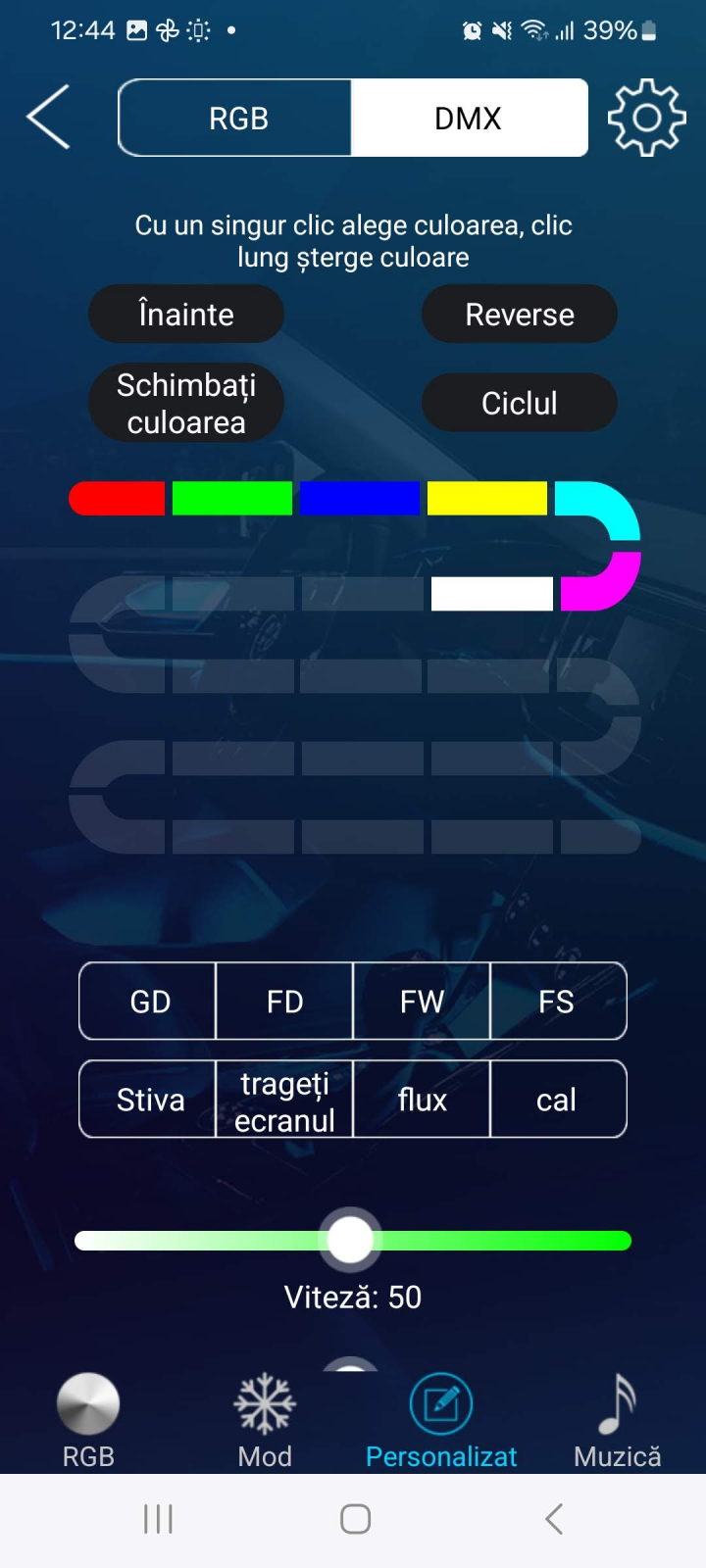Screen dimensions: 706x1568
Task: Switch to the Muzică tab
Action: pos(618,1421)
